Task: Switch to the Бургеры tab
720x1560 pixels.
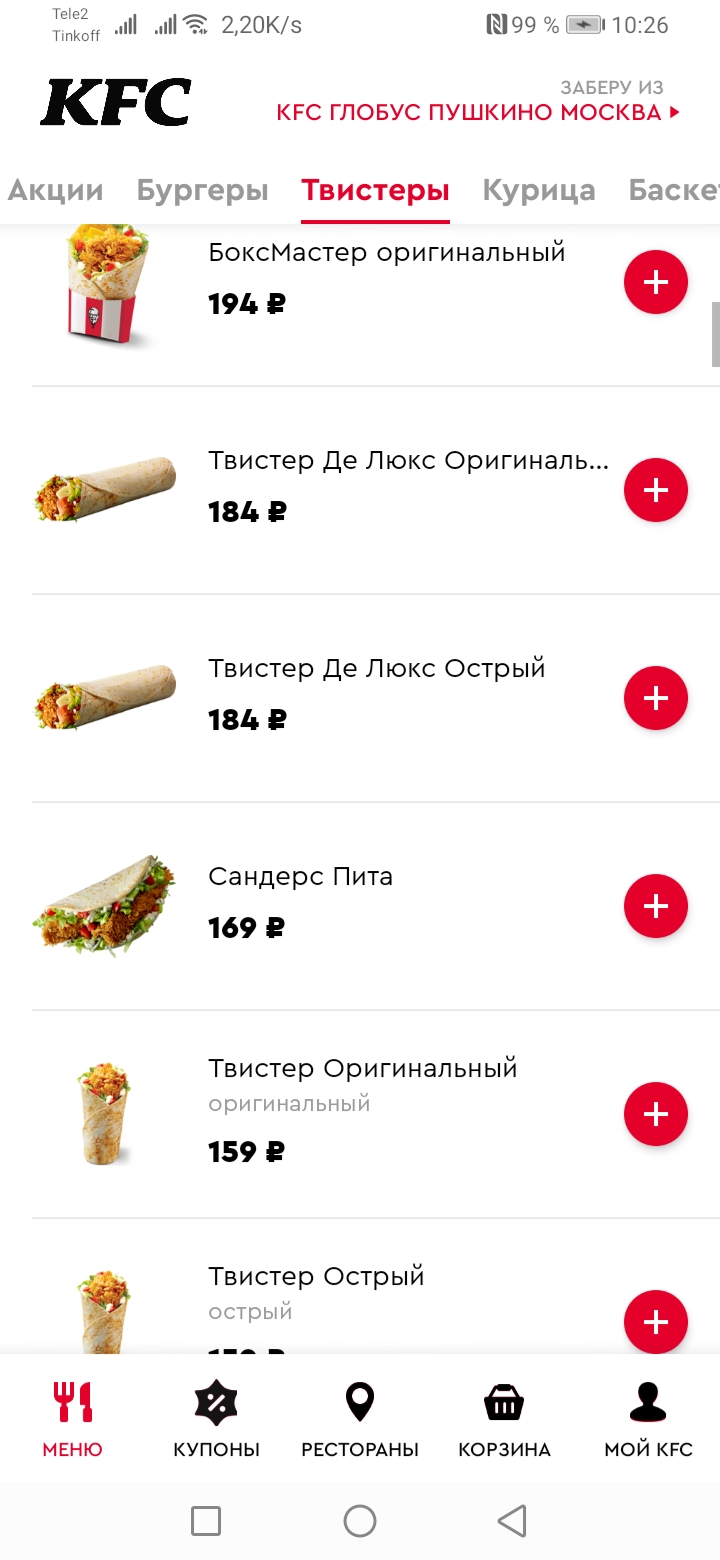Action: click(x=203, y=190)
